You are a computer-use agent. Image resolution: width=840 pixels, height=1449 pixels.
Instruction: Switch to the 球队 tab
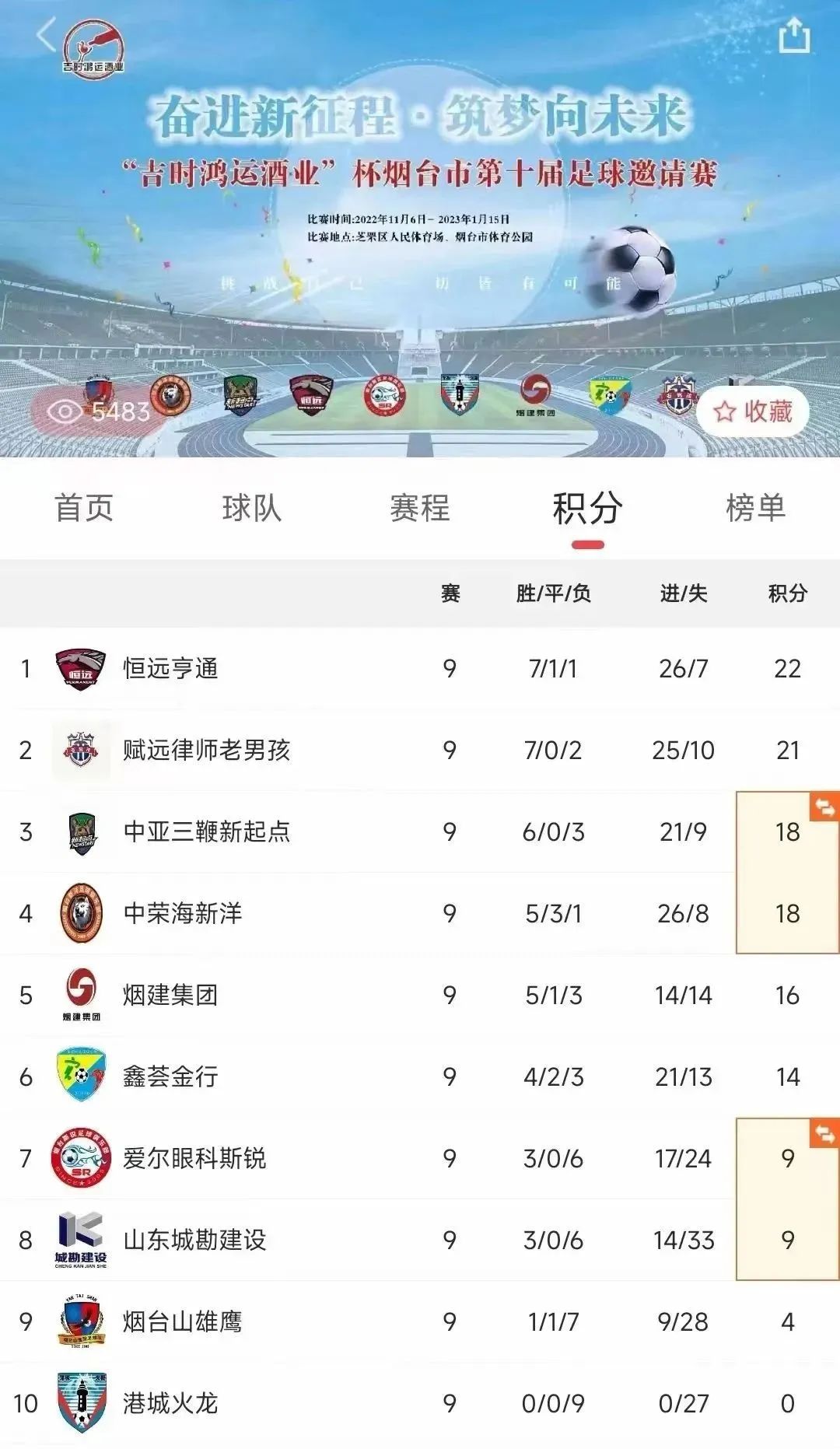click(x=251, y=509)
